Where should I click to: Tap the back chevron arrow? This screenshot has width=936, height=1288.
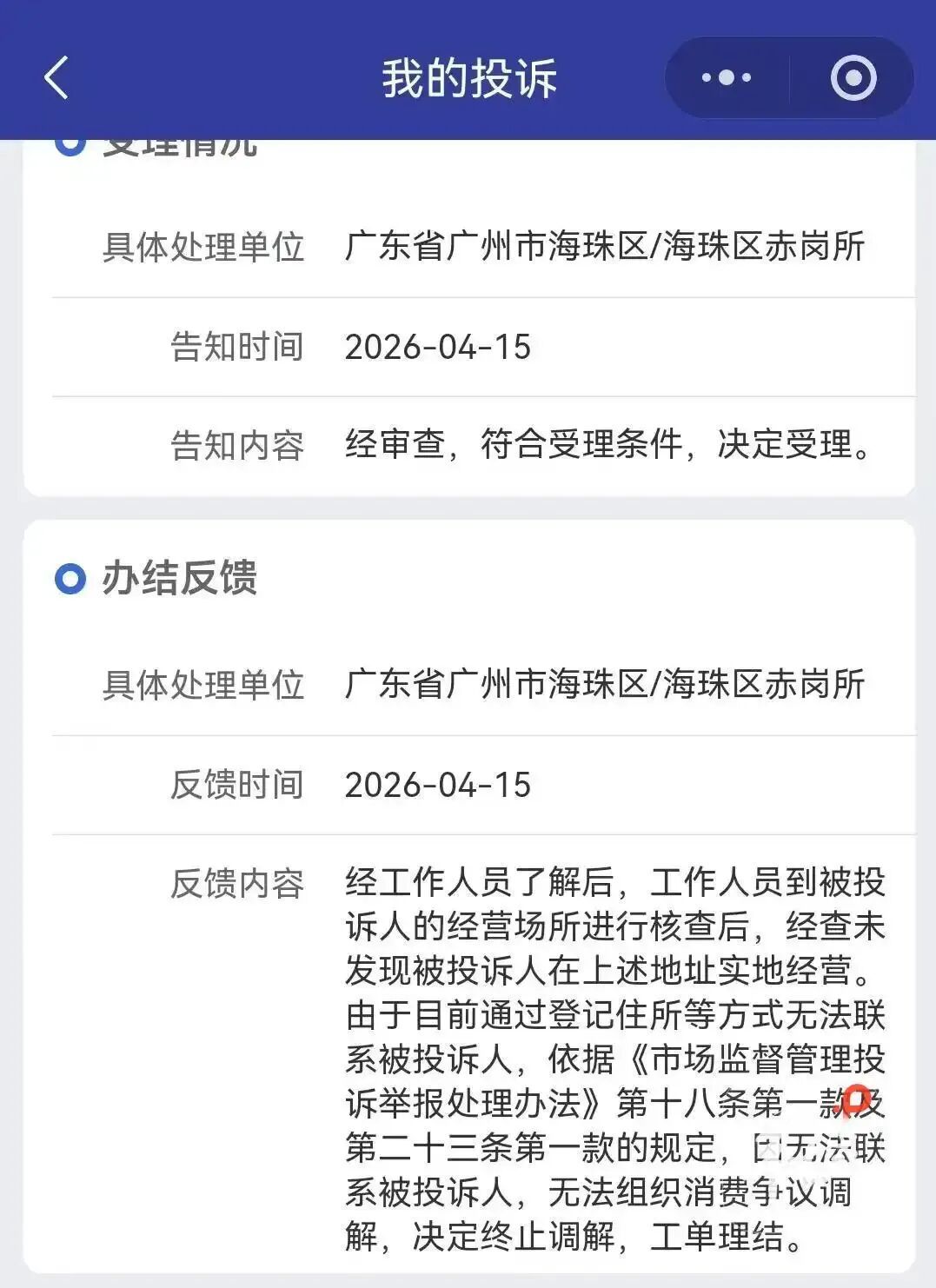[54, 76]
